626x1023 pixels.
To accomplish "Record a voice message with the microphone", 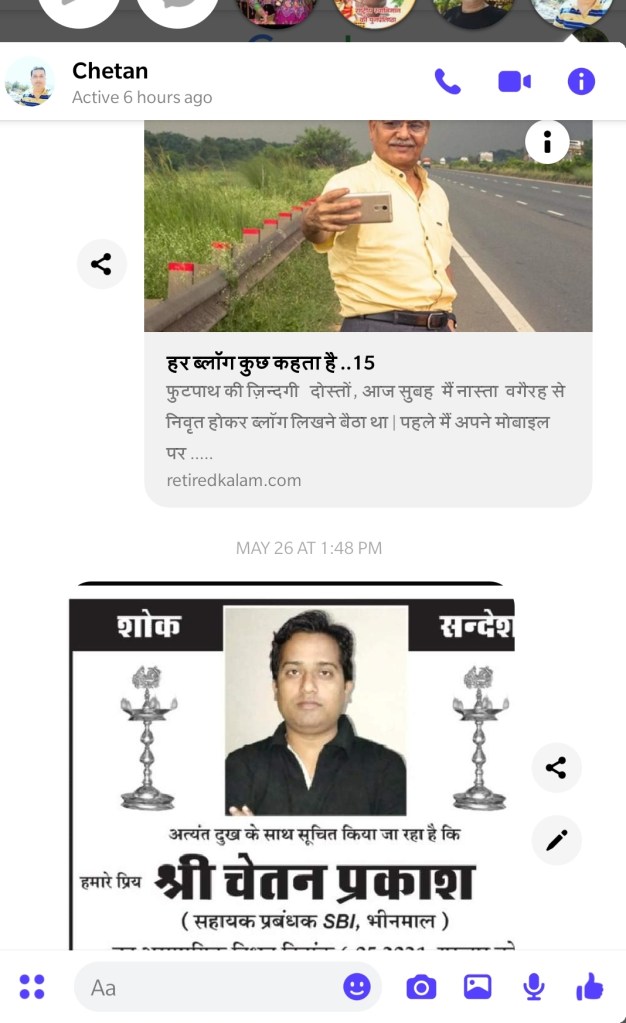I will [x=534, y=987].
